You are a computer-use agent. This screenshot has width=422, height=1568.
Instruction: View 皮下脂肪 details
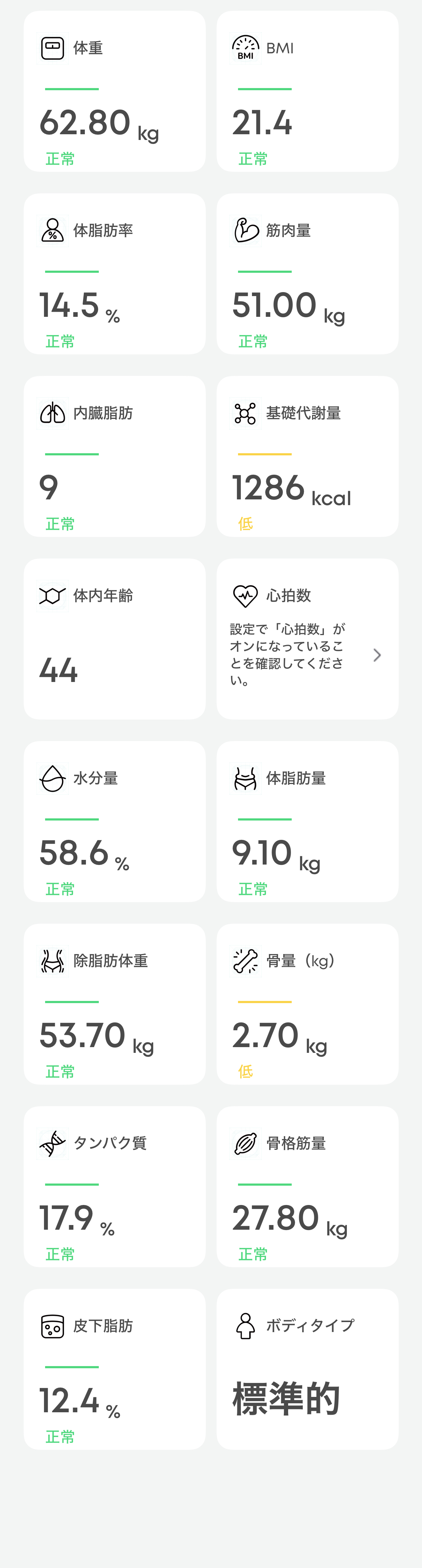pyautogui.click(x=115, y=1369)
